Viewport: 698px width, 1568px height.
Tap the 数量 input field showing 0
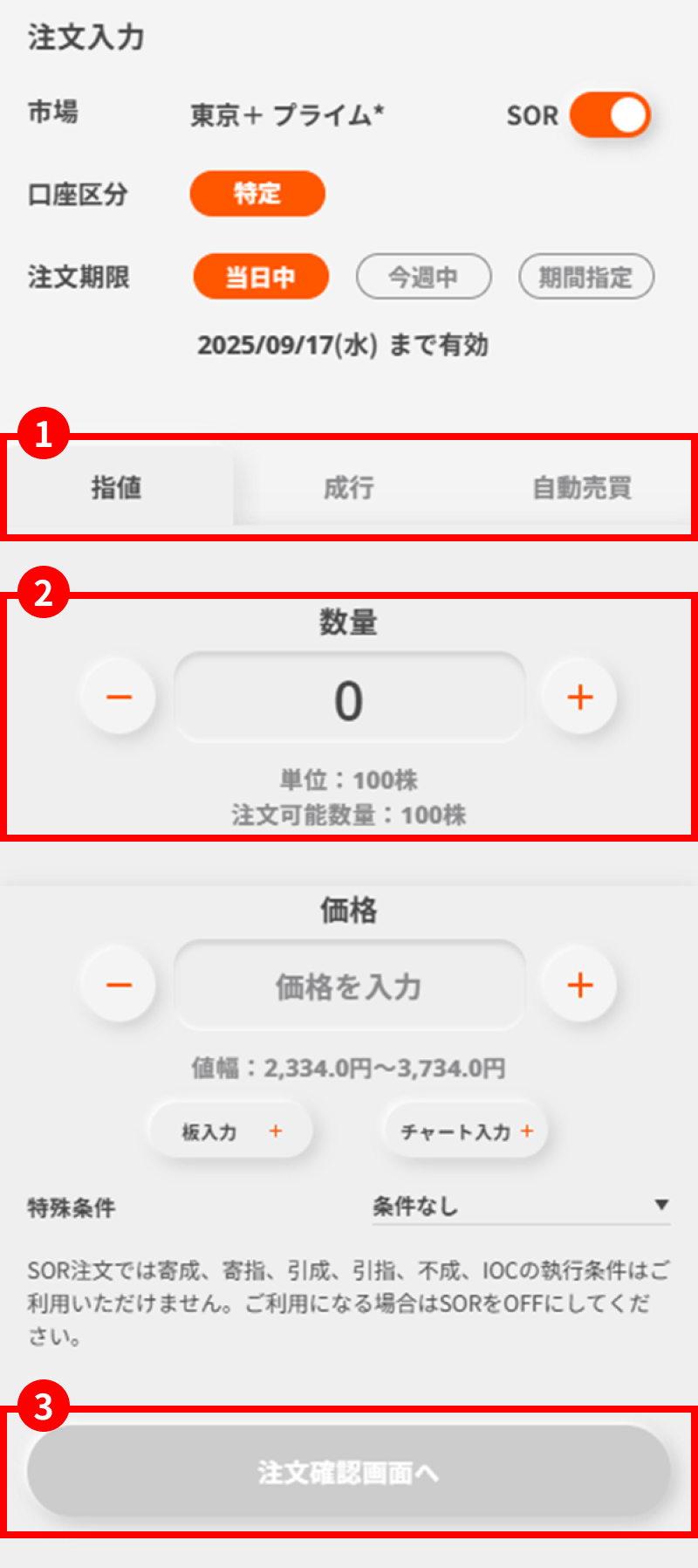pos(349,698)
